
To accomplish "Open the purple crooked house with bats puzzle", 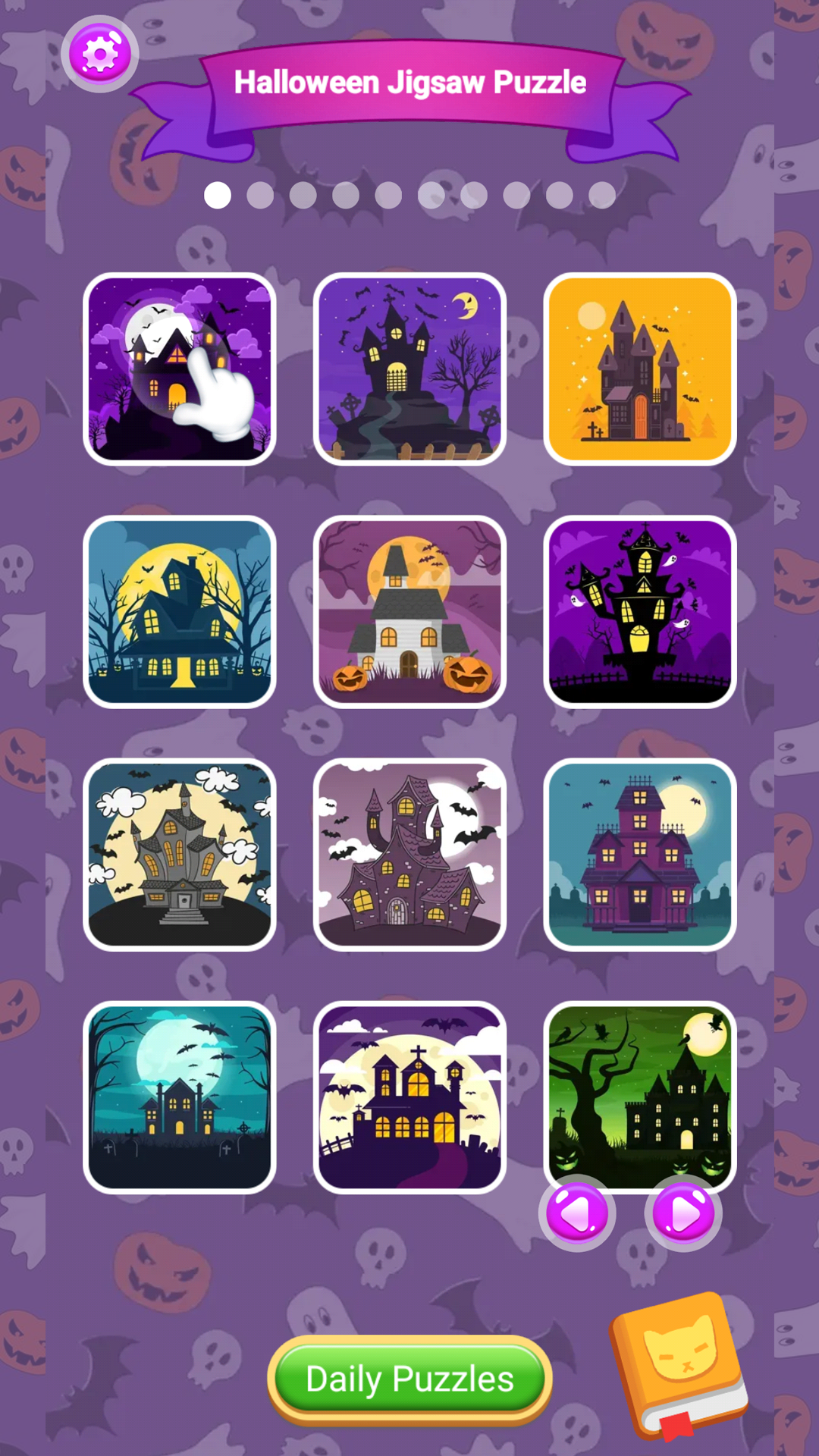I will point(409,855).
